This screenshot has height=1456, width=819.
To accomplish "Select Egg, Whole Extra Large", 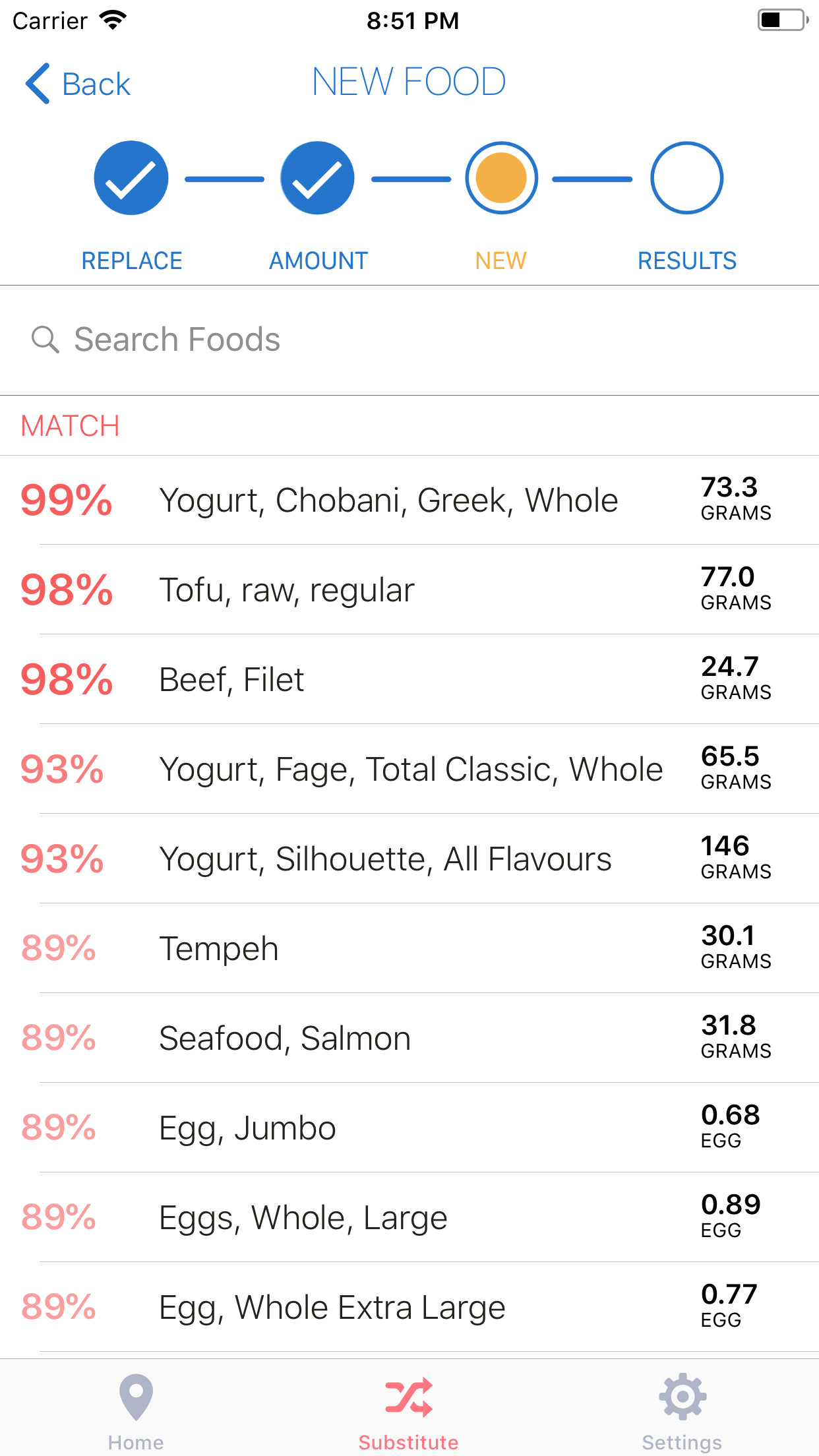I will (x=409, y=1307).
